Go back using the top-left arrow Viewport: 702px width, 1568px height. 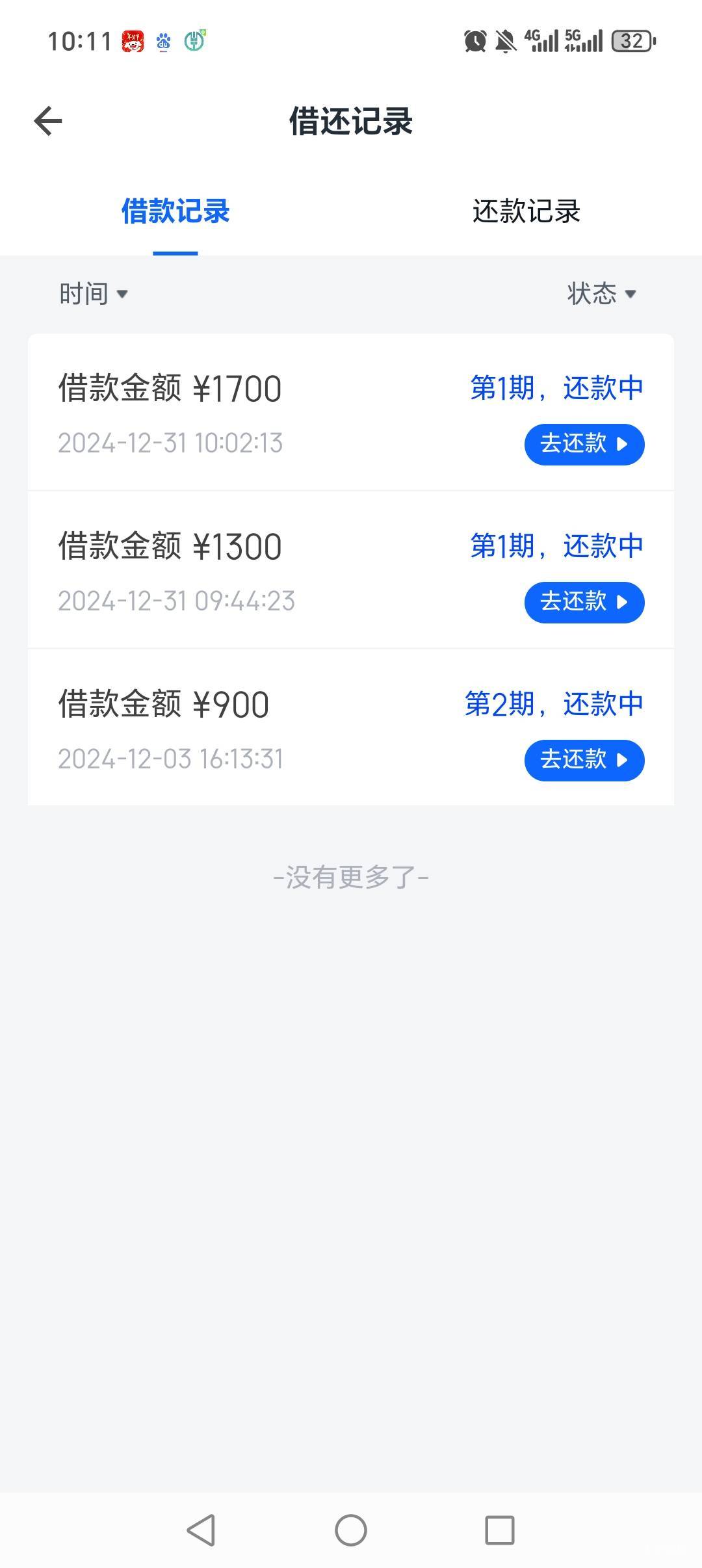(x=48, y=122)
